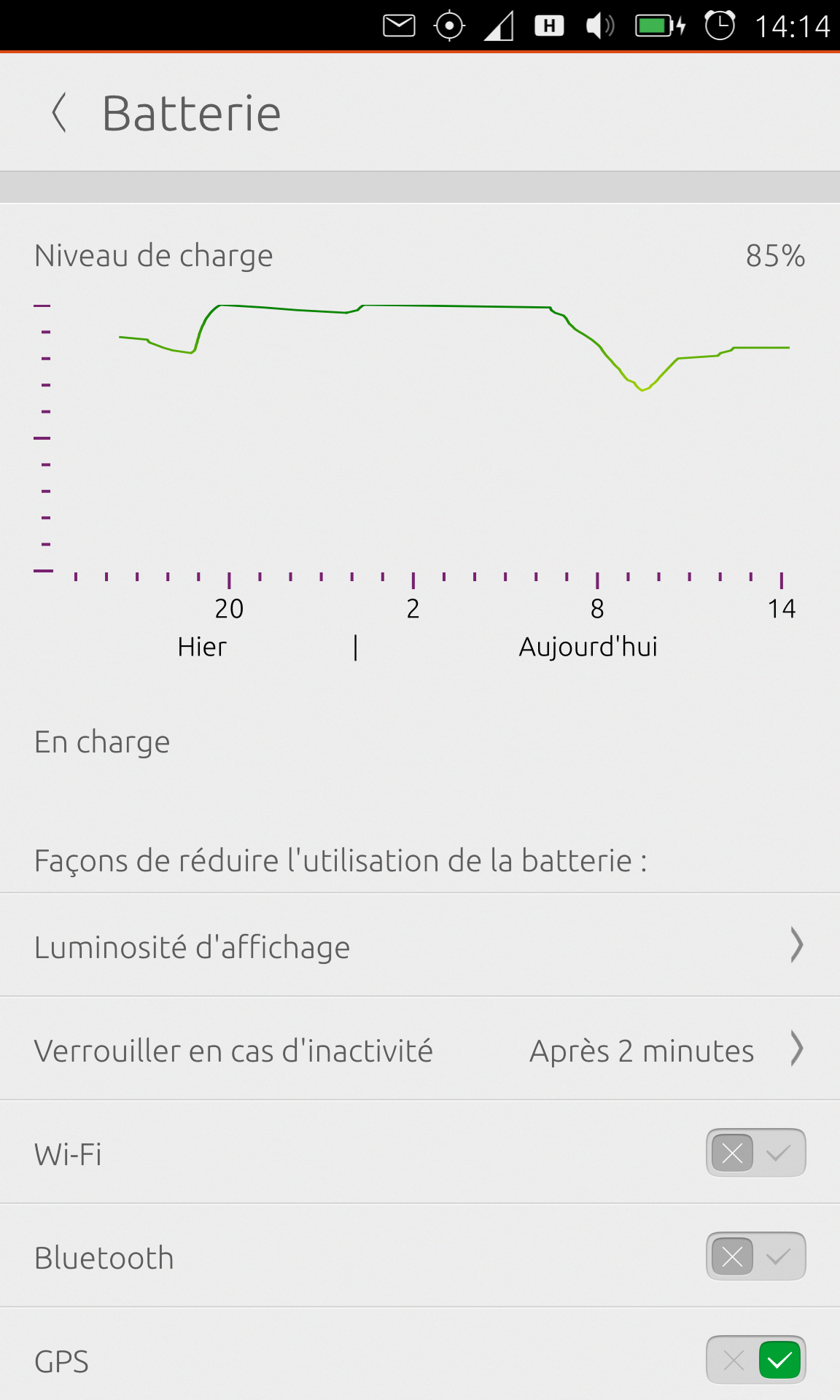Disable the GPS switch
This screenshot has height=1400, width=840.
pos(755,1360)
